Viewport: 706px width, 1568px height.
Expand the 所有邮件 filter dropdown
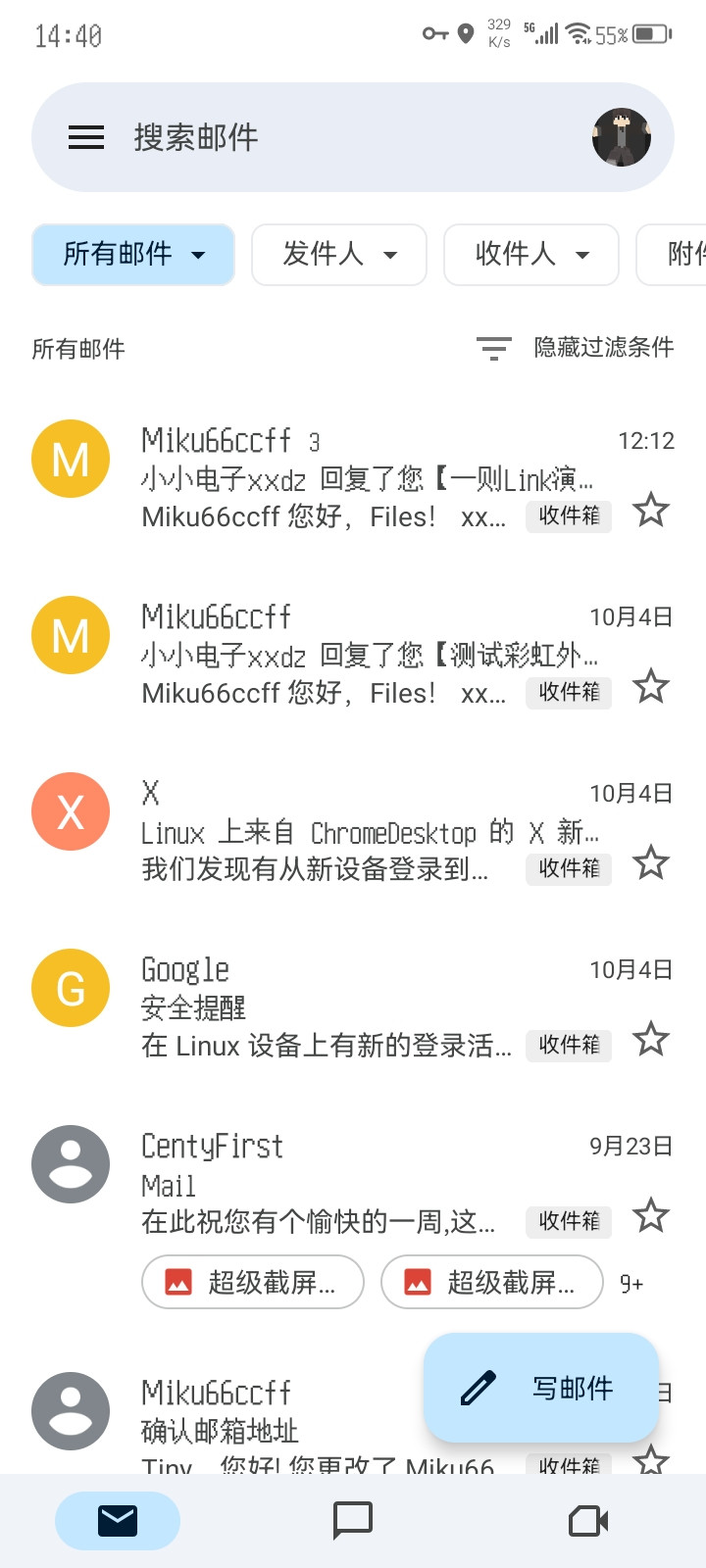click(133, 255)
